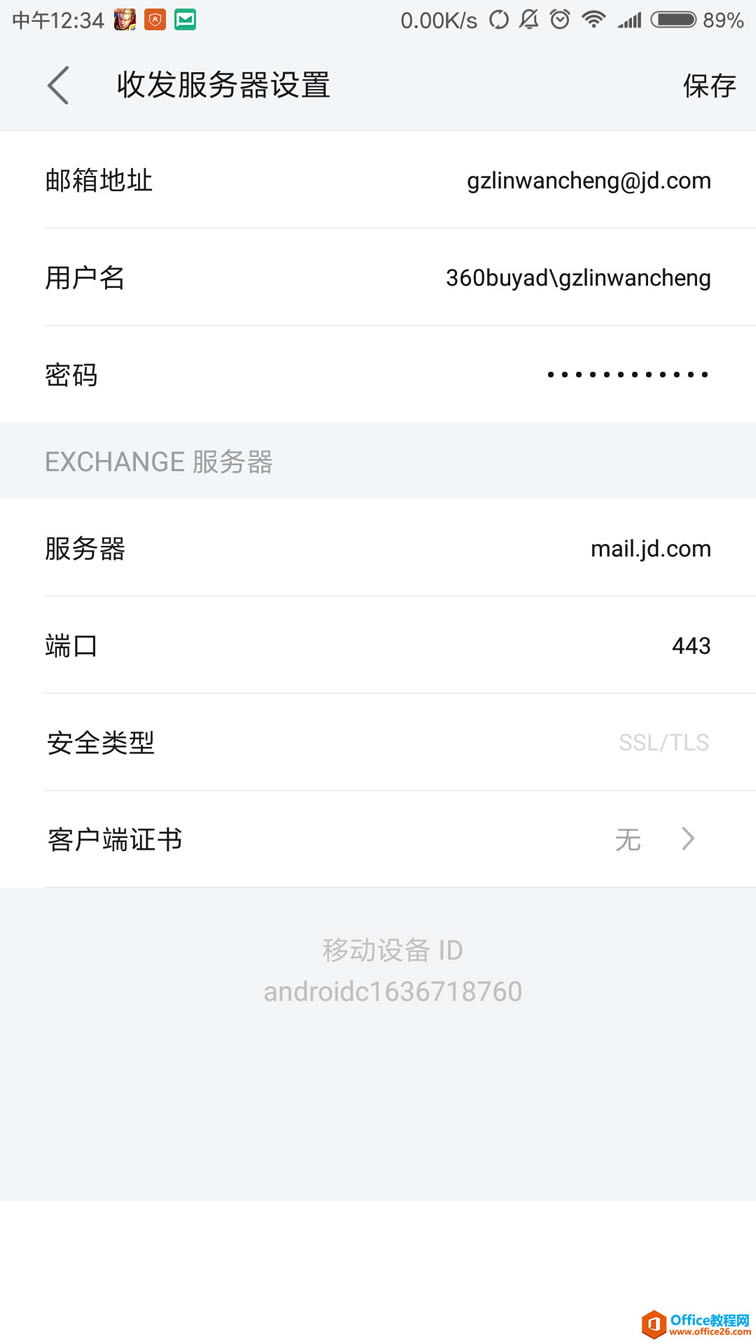Edit the 服务器 address mail.jd.com
Screen dimensions: 756x1344
pyautogui.click(x=650, y=548)
